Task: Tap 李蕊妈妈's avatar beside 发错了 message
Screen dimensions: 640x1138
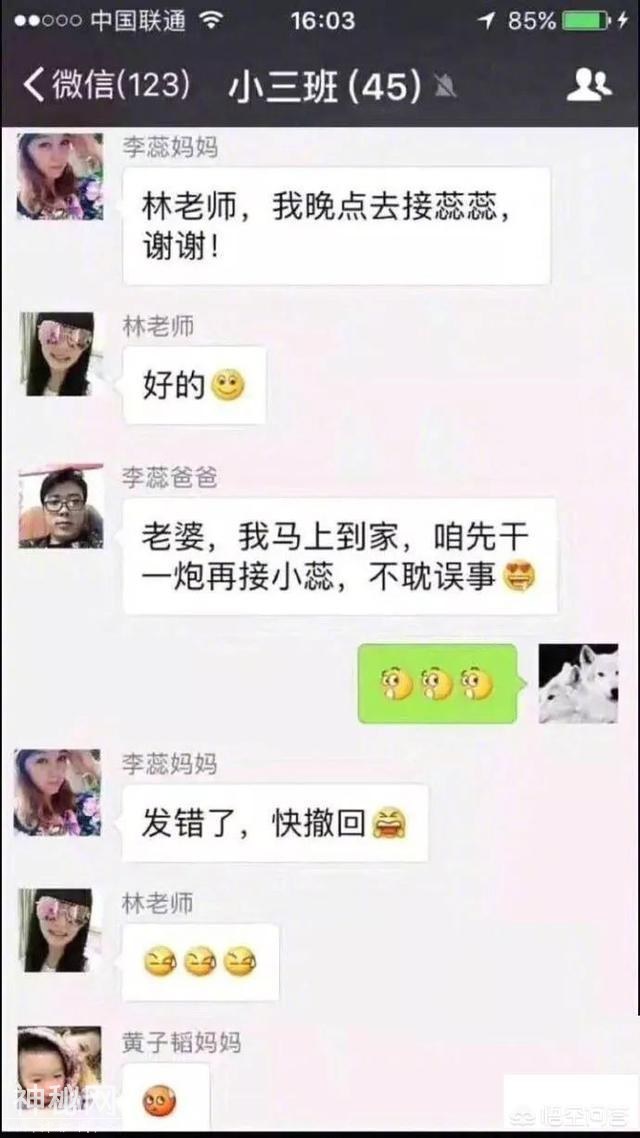Action: [x=57, y=792]
